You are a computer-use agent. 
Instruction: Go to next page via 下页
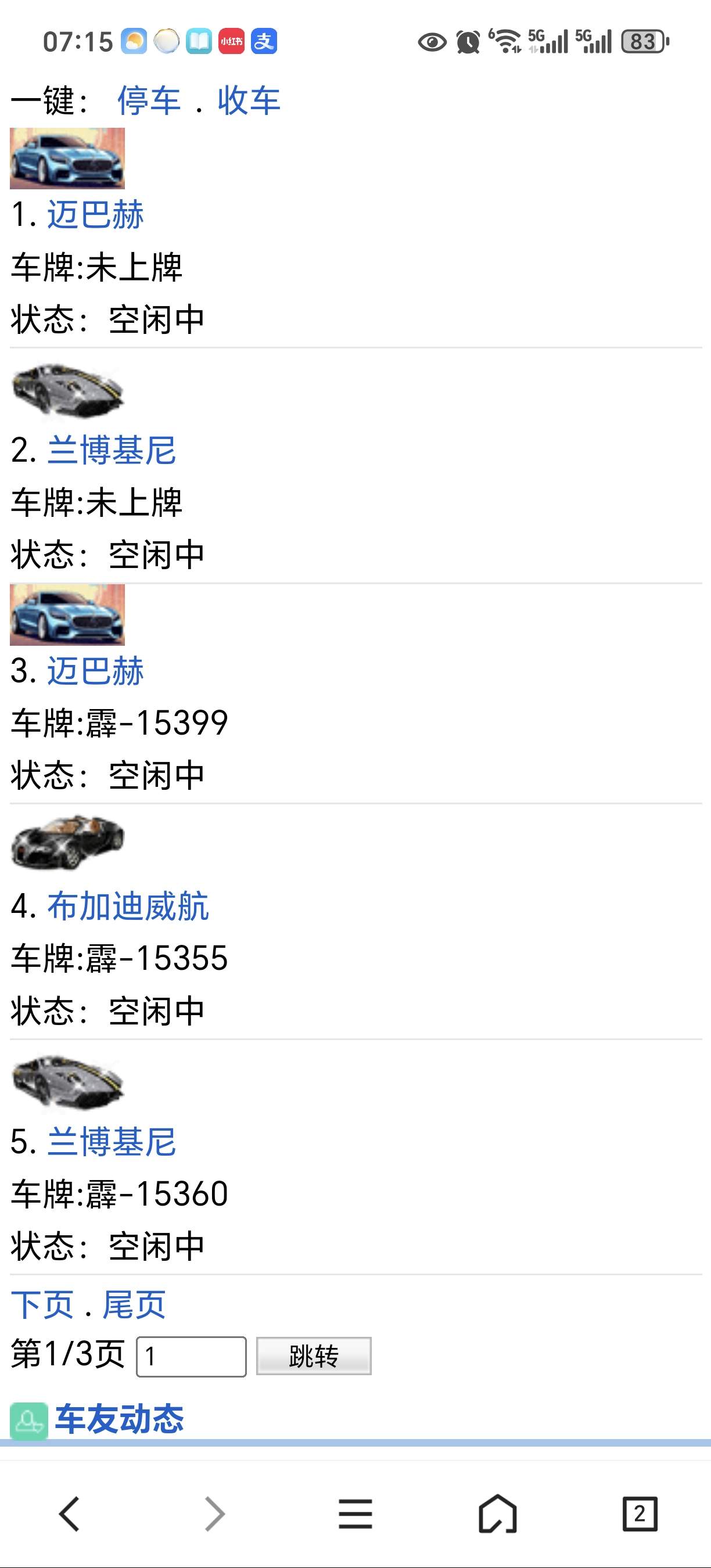(42, 1304)
